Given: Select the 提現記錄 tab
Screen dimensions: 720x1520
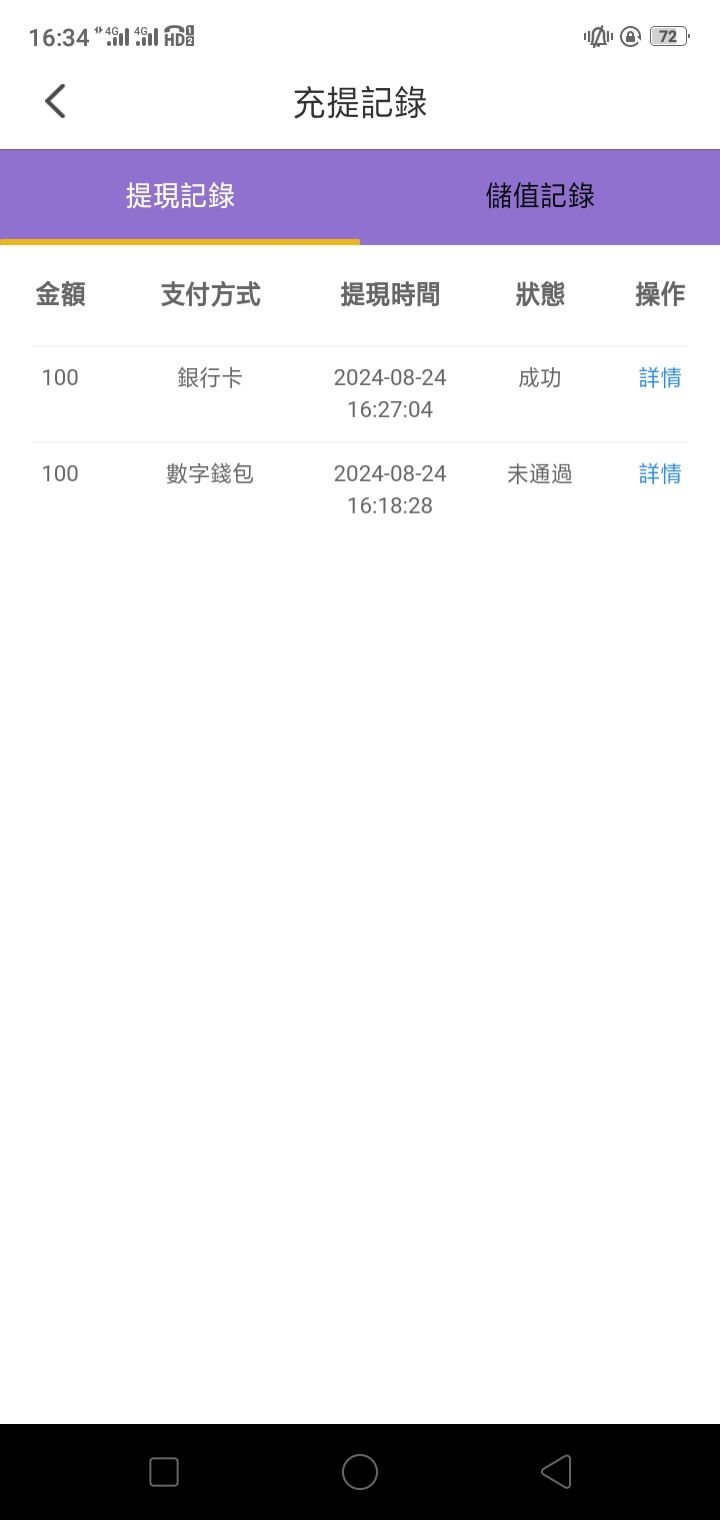Looking at the screenshot, I should (180, 196).
